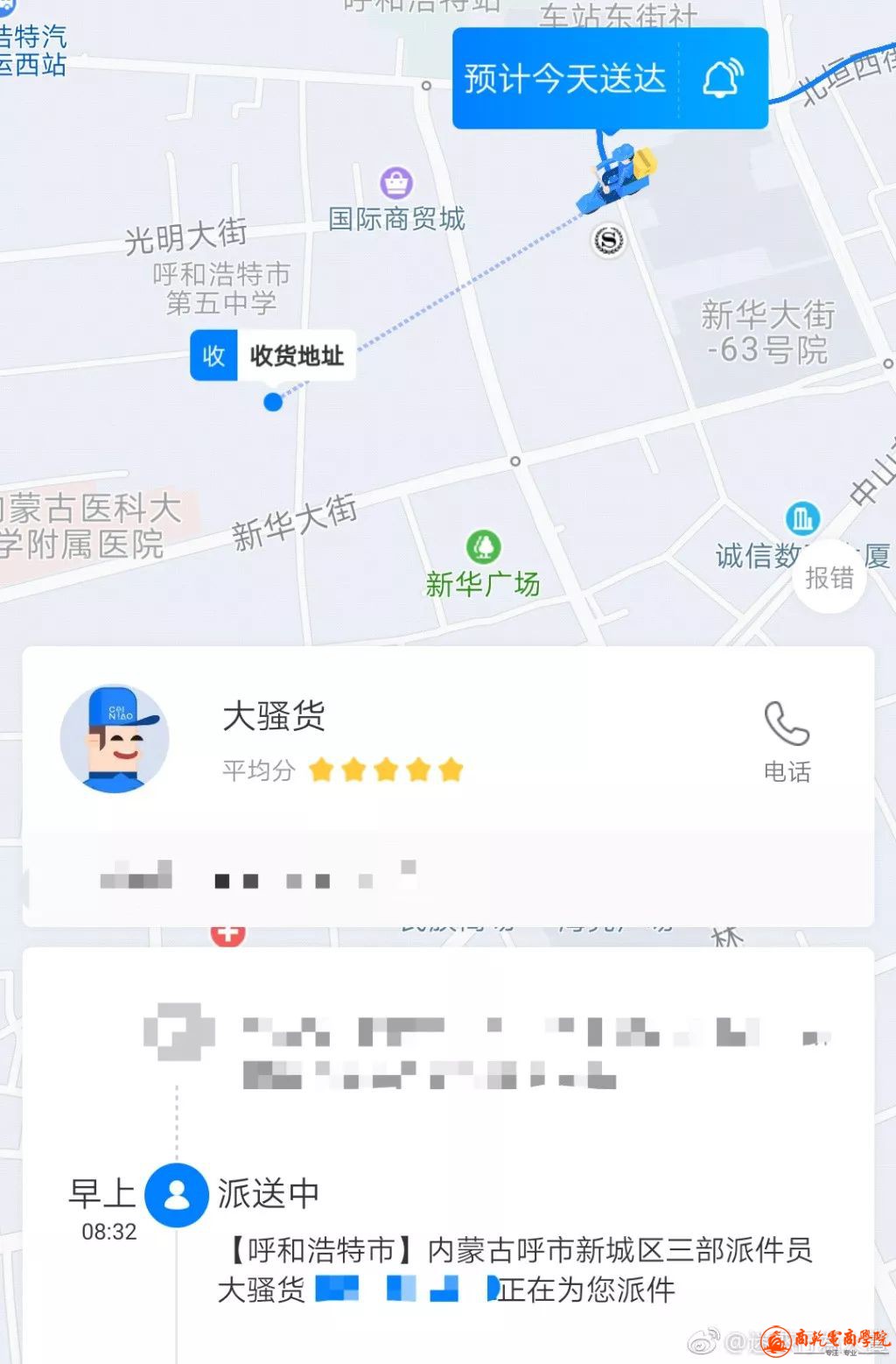Report a map error with 报错
Screen dimensions: 896x1364
829,578
